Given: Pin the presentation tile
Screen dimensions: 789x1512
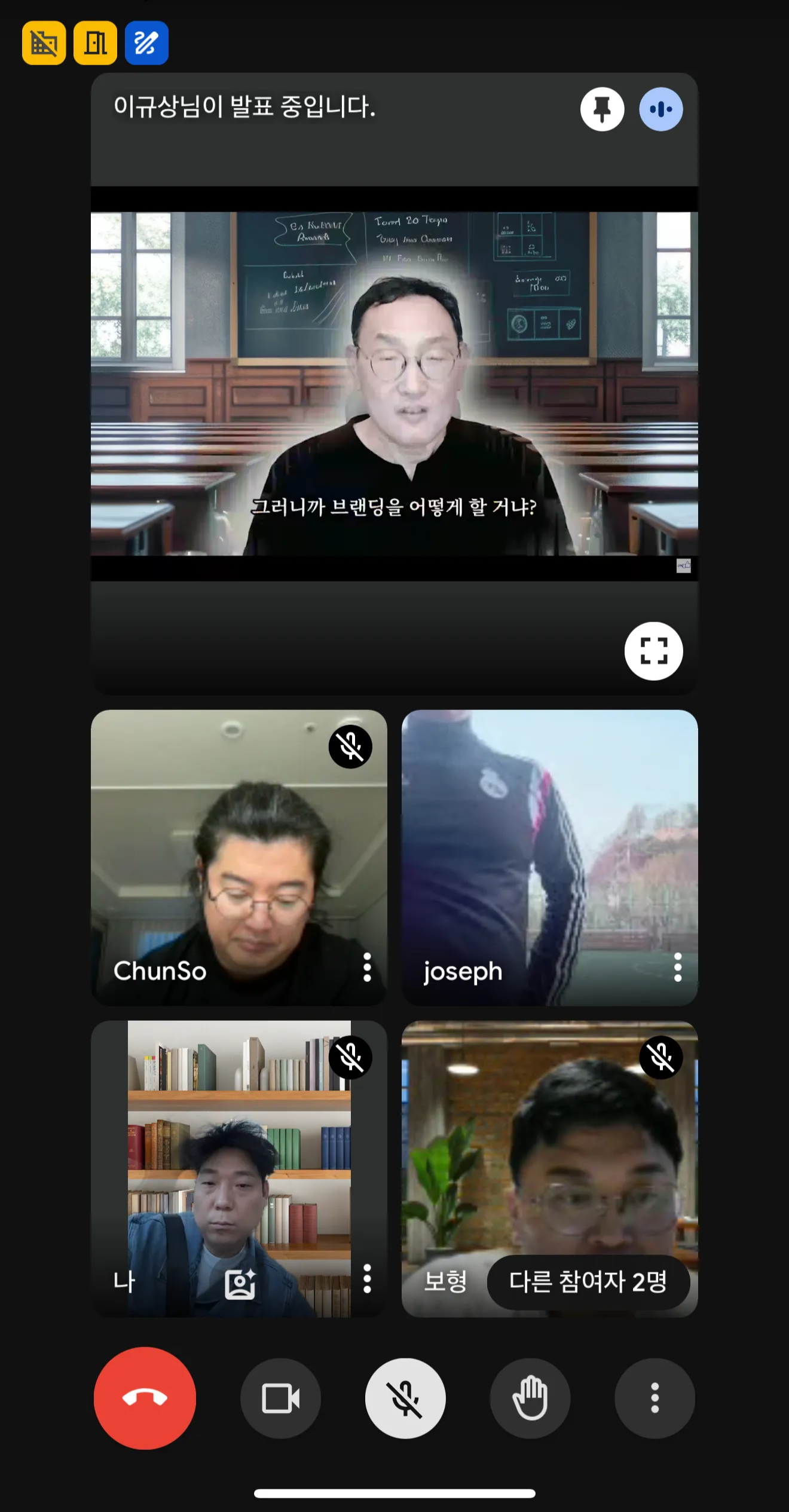Looking at the screenshot, I should coord(602,109).
